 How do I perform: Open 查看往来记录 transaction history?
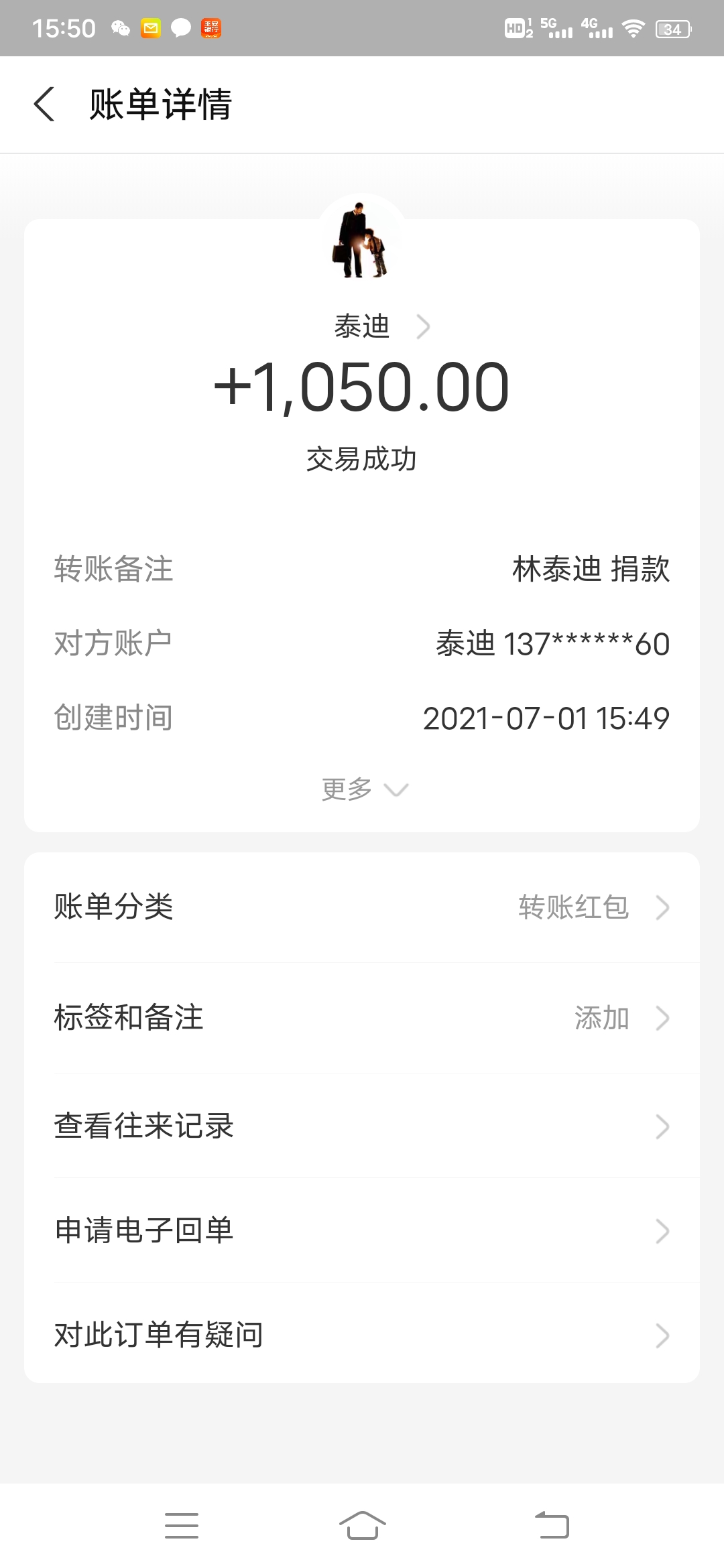point(362,1125)
